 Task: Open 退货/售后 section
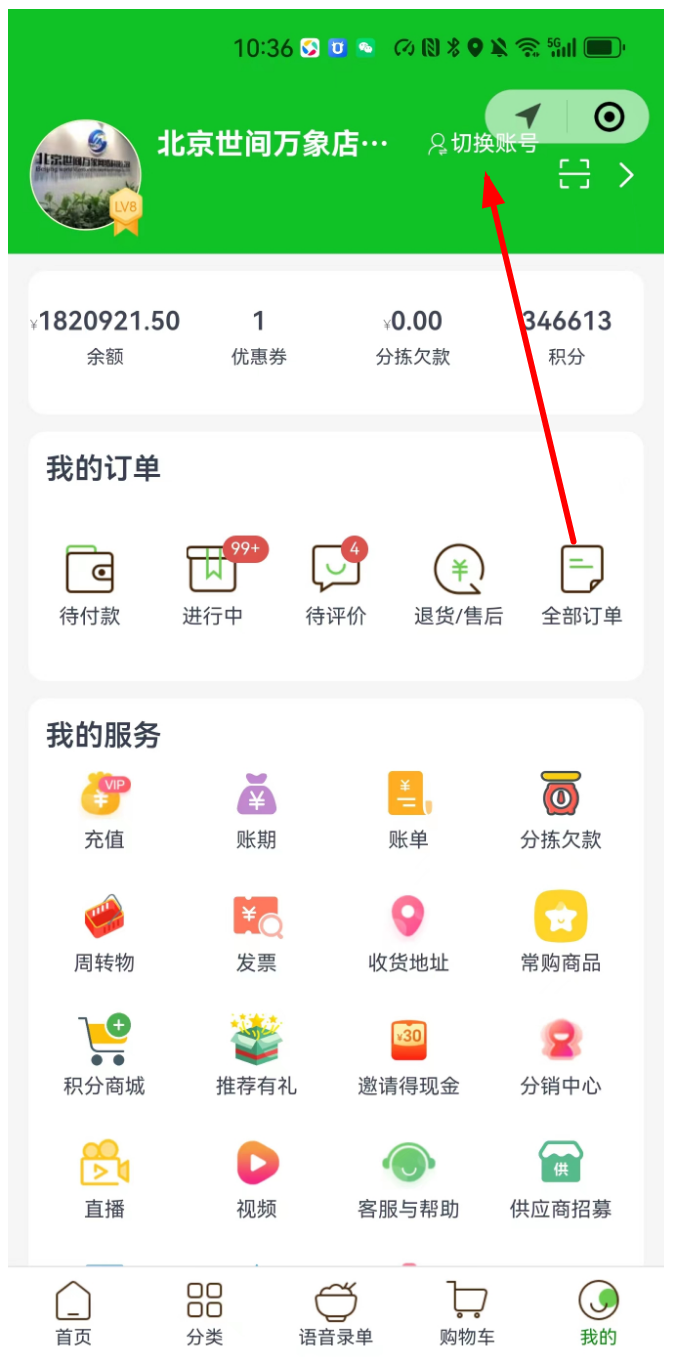[x=459, y=584]
